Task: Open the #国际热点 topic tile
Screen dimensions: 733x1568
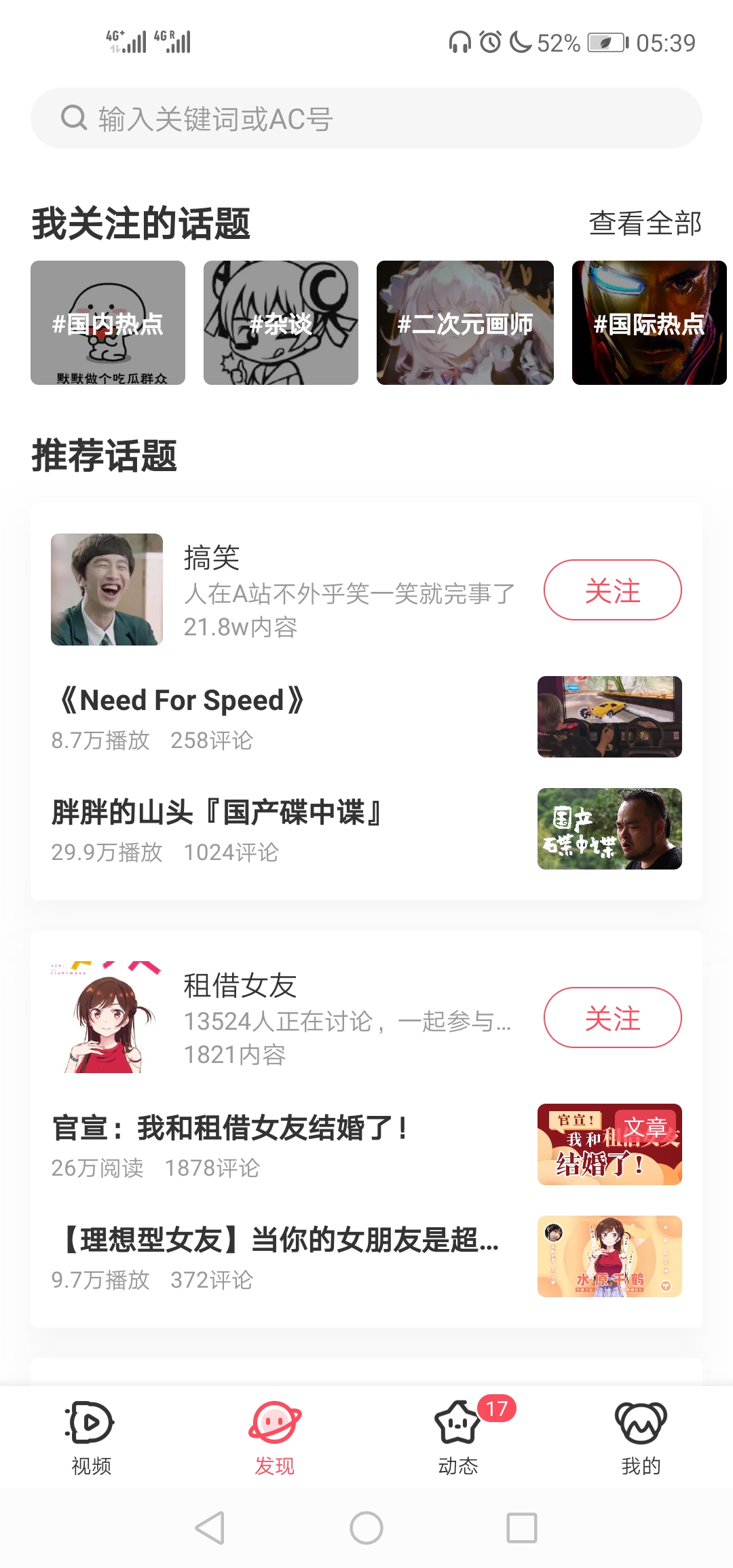Action: (x=649, y=323)
